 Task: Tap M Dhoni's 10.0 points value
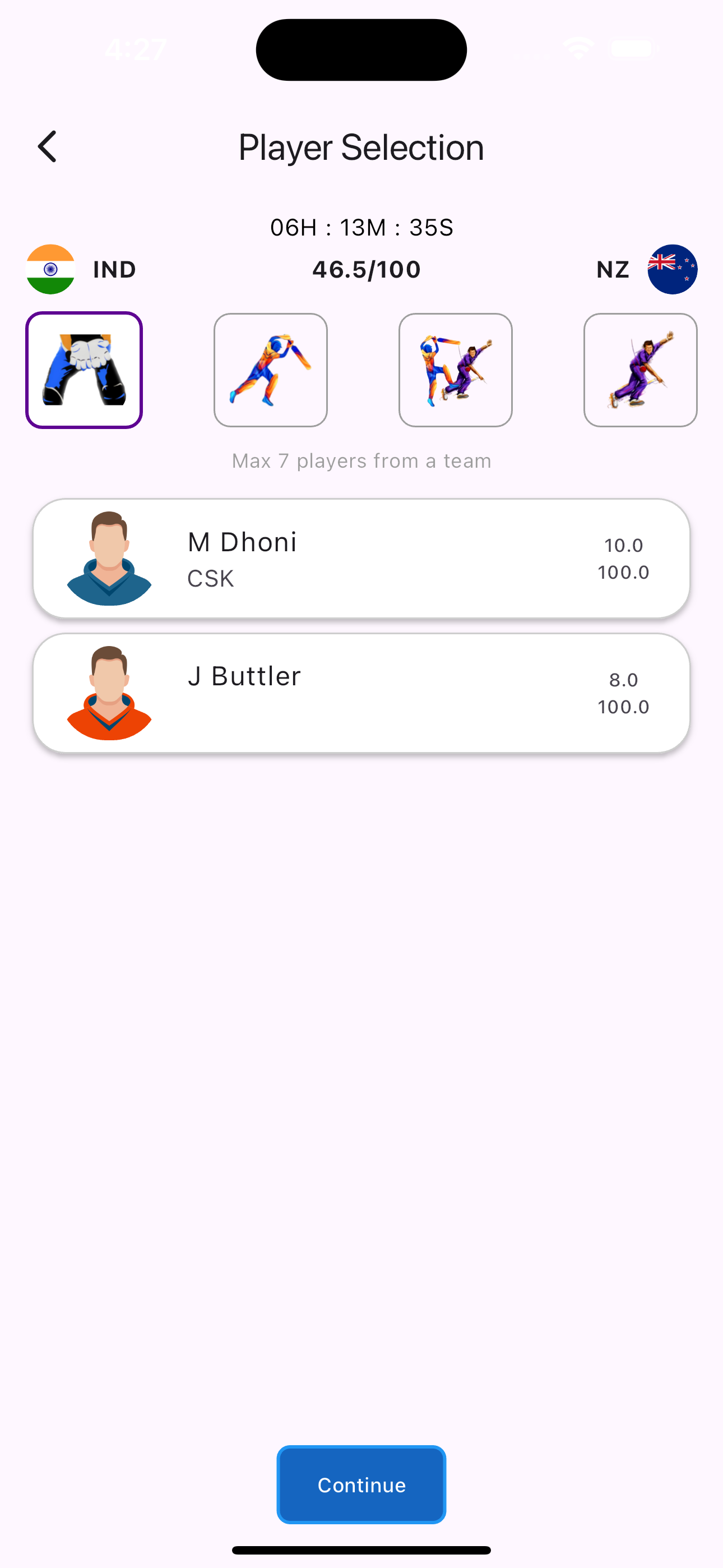pos(623,546)
